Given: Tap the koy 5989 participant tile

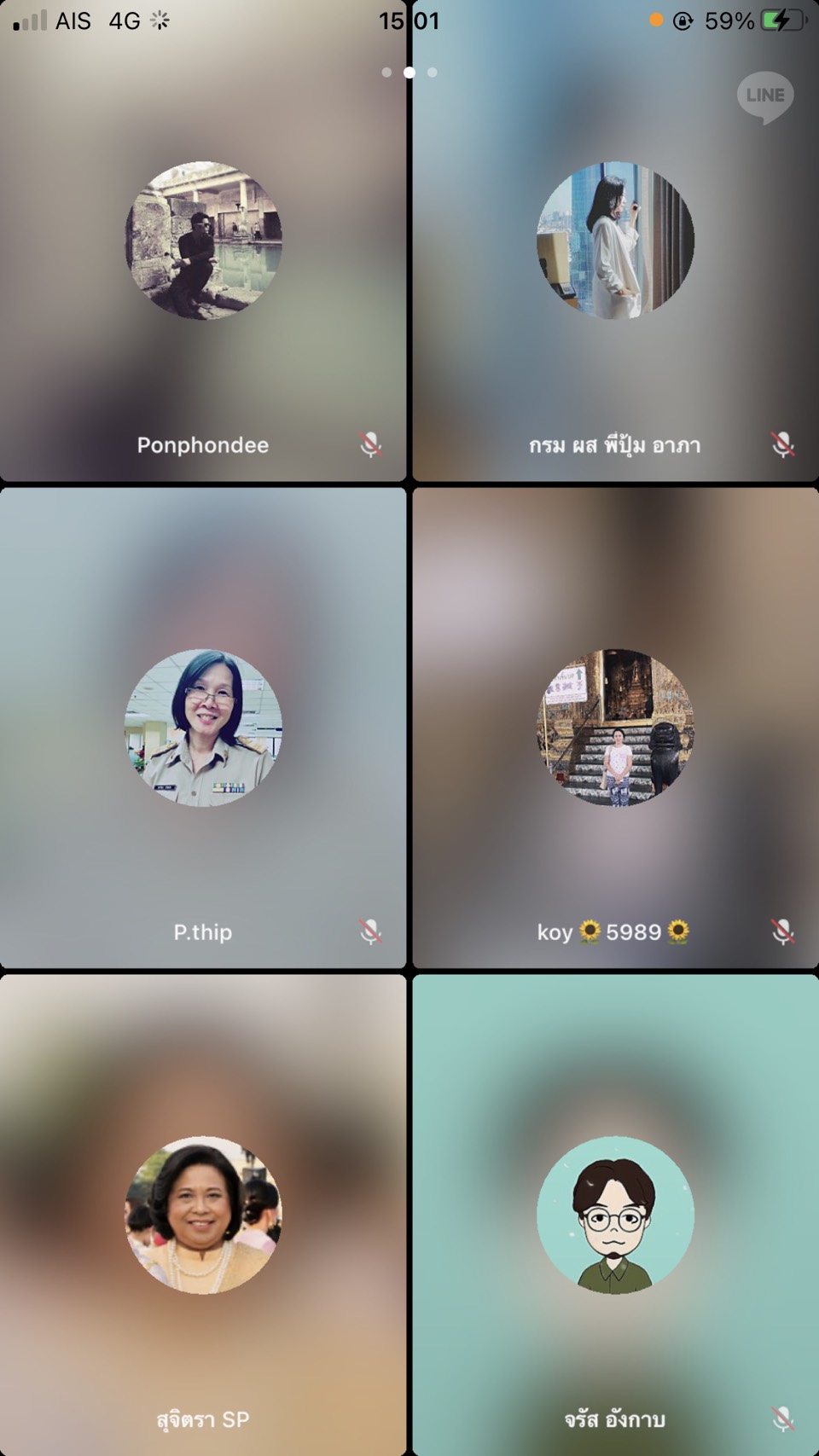Looking at the screenshot, I should 616,728.
